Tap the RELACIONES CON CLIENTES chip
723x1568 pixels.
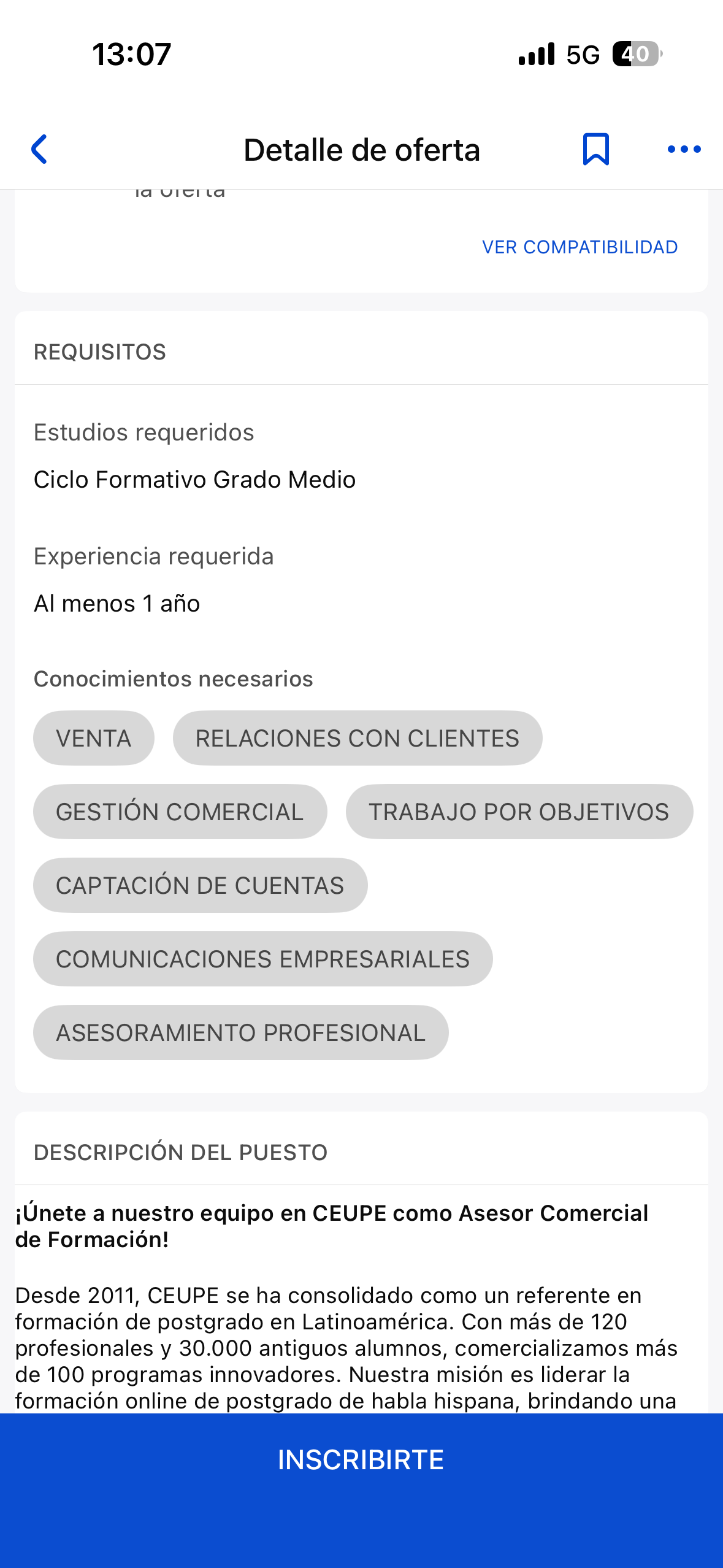[x=358, y=739]
